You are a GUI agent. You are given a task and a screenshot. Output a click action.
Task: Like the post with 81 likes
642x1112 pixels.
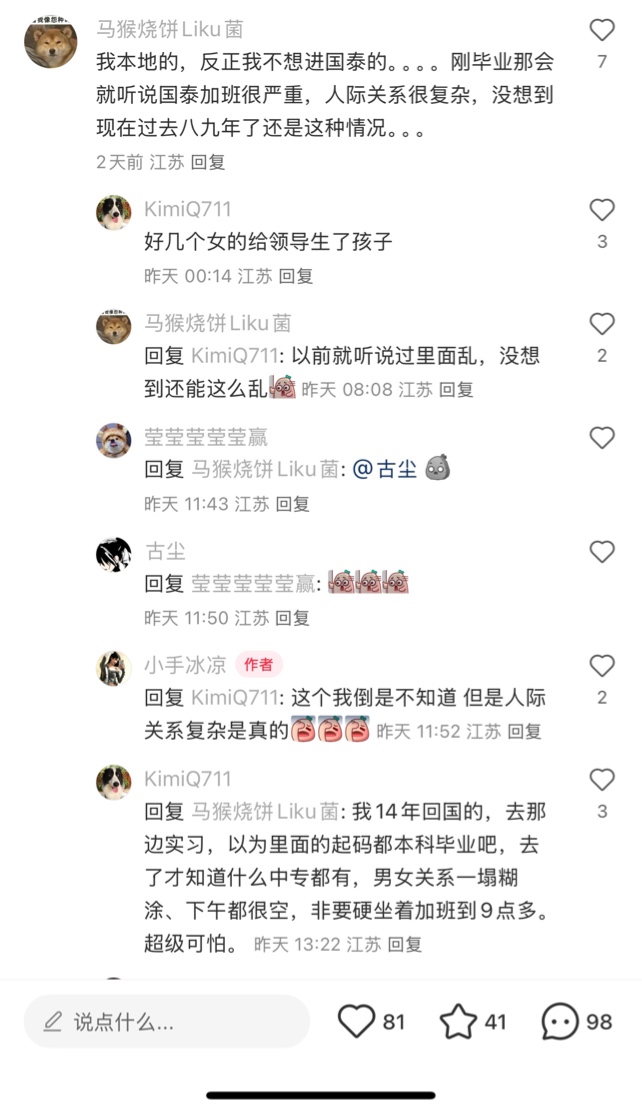click(356, 1022)
